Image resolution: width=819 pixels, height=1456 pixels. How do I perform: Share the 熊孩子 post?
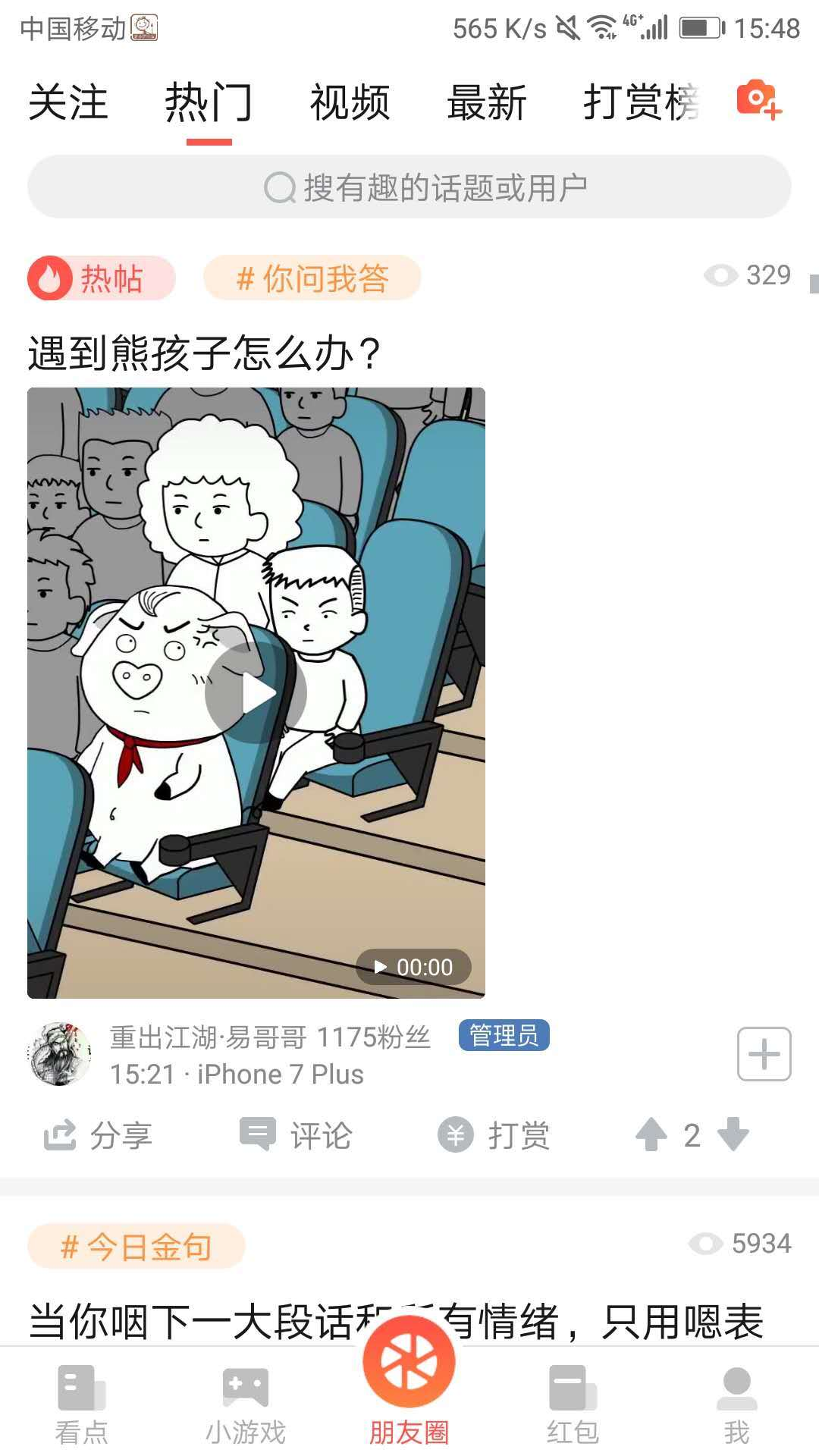click(99, 1135)
